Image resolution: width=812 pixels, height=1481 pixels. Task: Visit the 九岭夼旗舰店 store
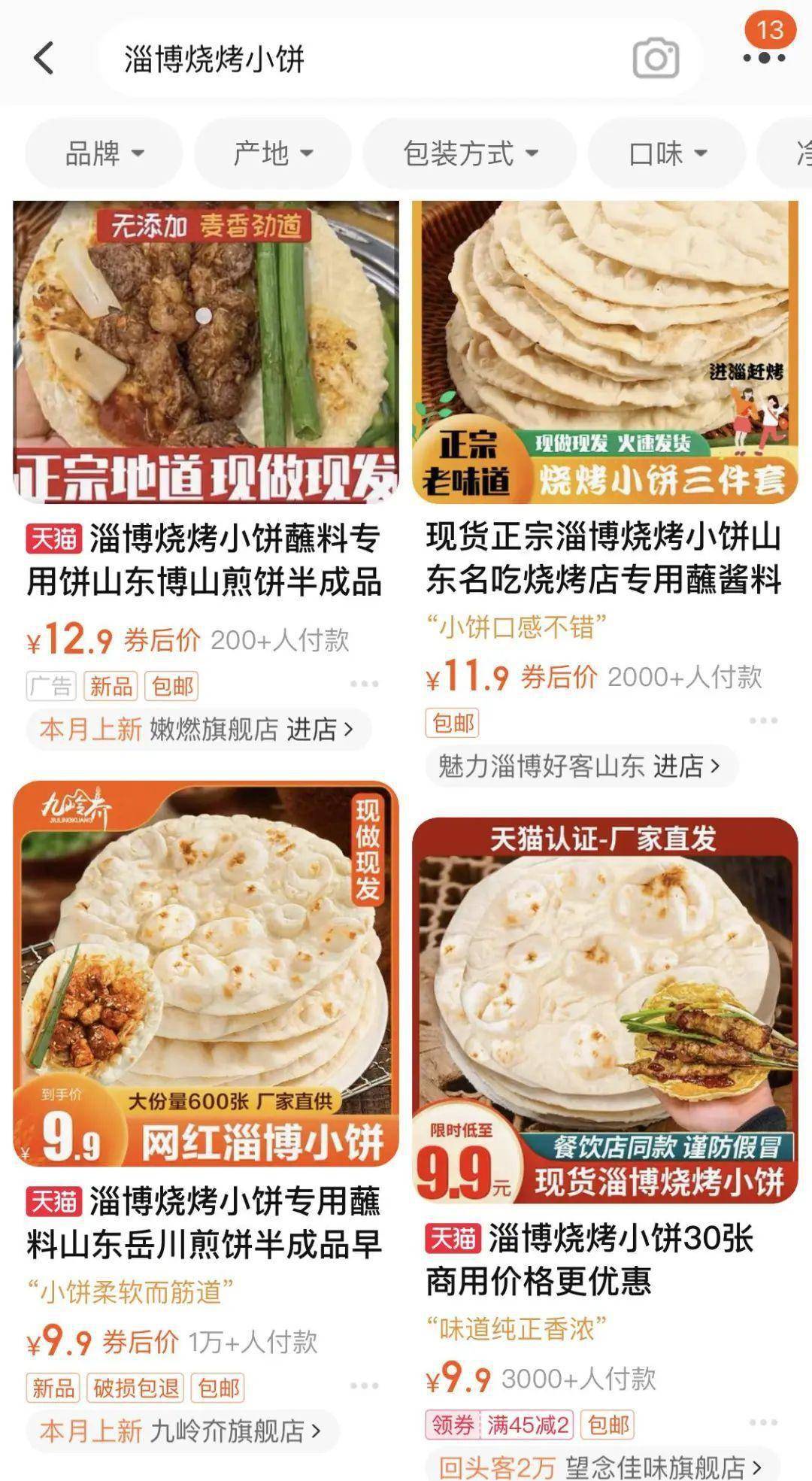click(235, 1431)
